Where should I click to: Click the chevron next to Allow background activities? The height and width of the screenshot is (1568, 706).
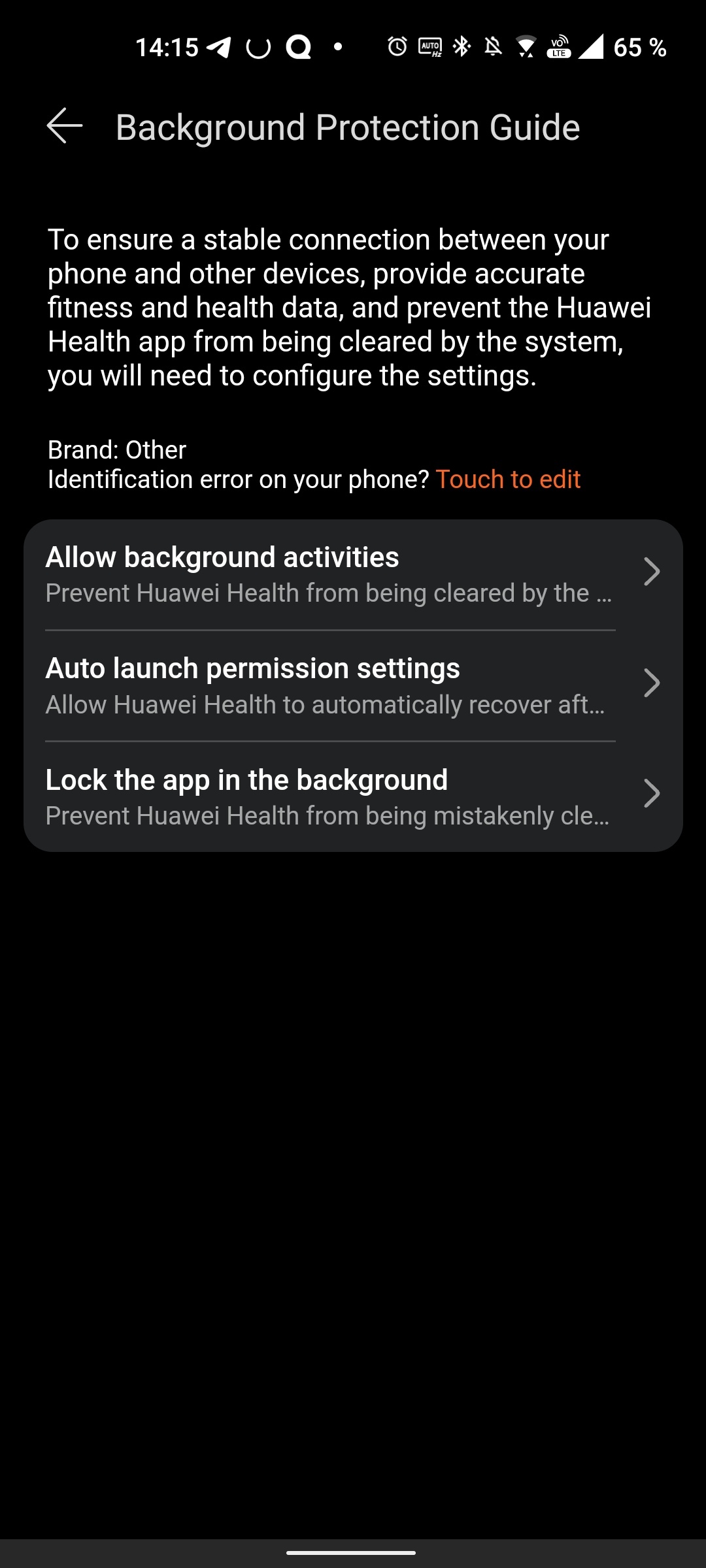653,572
